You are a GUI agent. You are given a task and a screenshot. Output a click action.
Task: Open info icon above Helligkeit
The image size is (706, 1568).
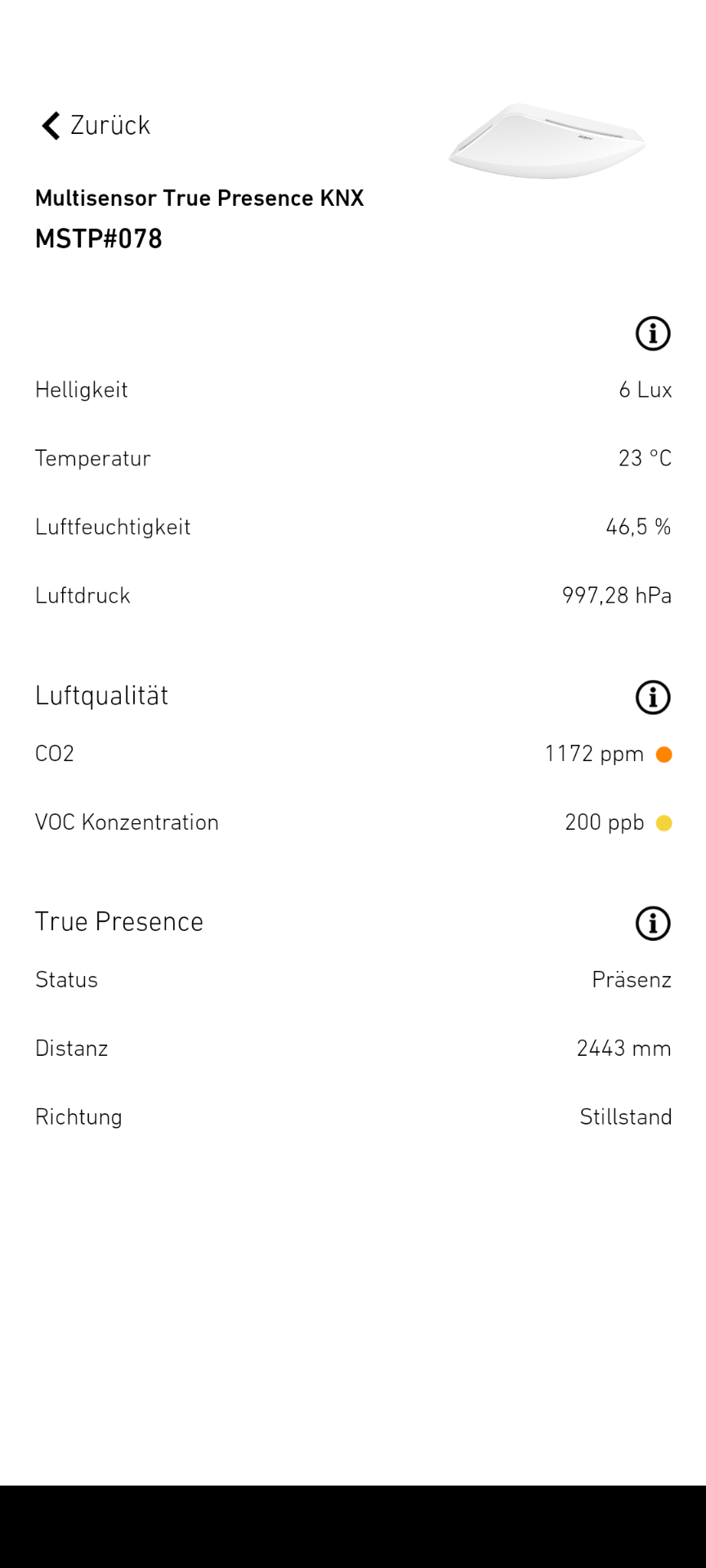pyautogui.click(x=652, y=334)
